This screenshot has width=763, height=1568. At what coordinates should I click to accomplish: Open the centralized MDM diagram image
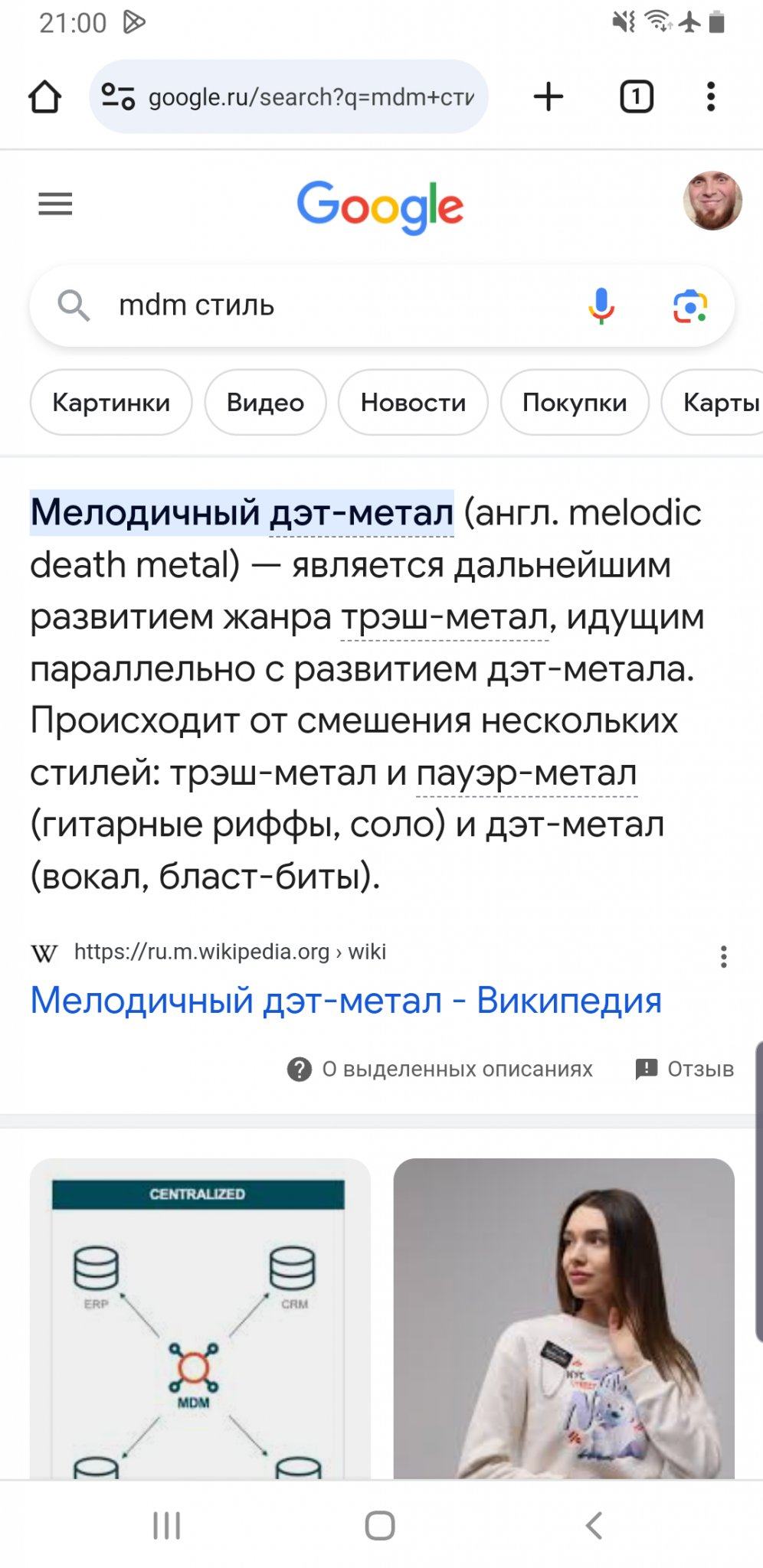point(200,1317)
